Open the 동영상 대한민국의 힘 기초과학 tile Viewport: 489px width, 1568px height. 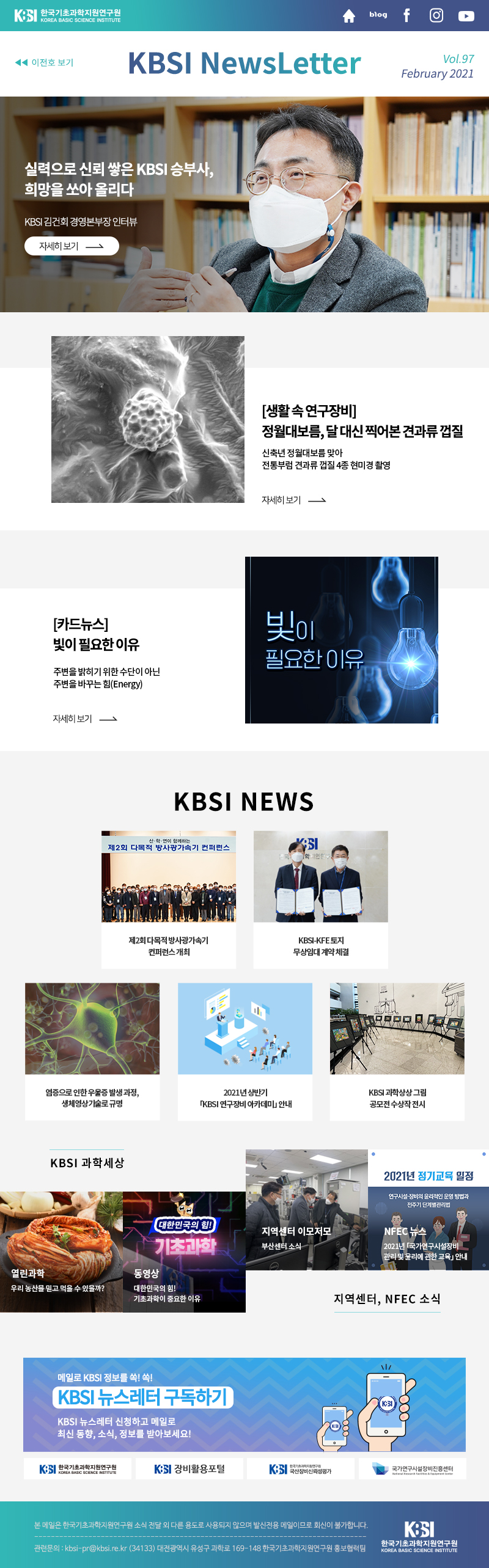[184, 1251]
